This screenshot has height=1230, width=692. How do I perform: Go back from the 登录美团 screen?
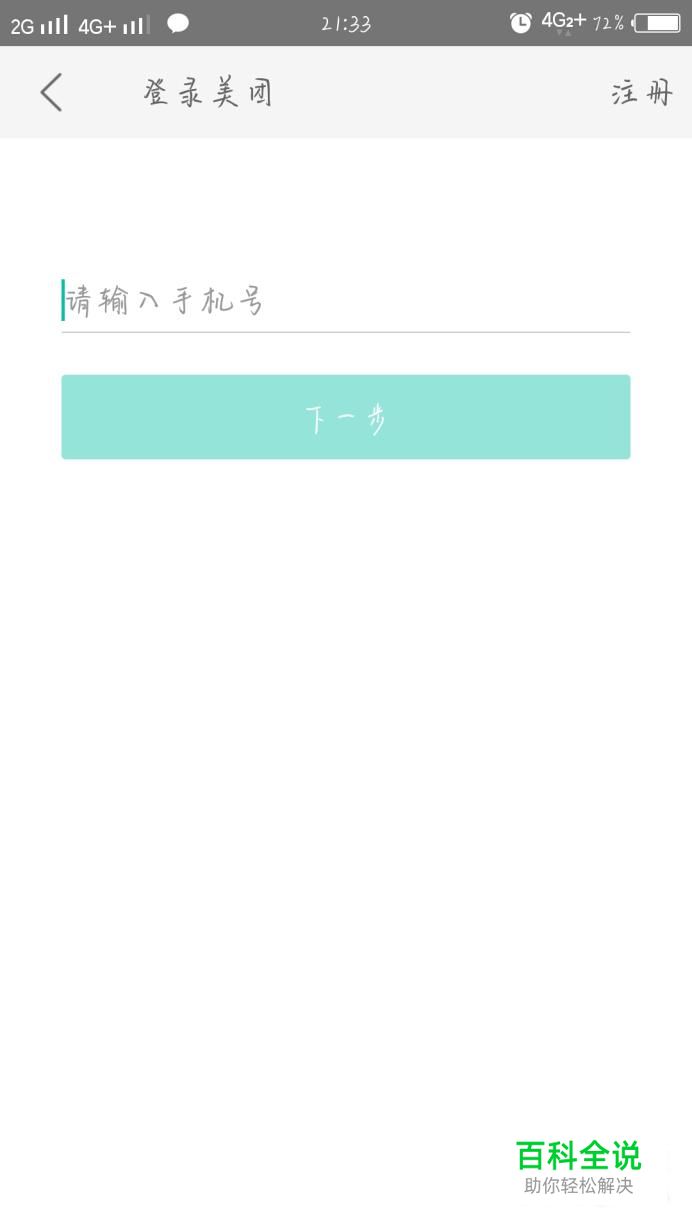(x=51, y=93)
